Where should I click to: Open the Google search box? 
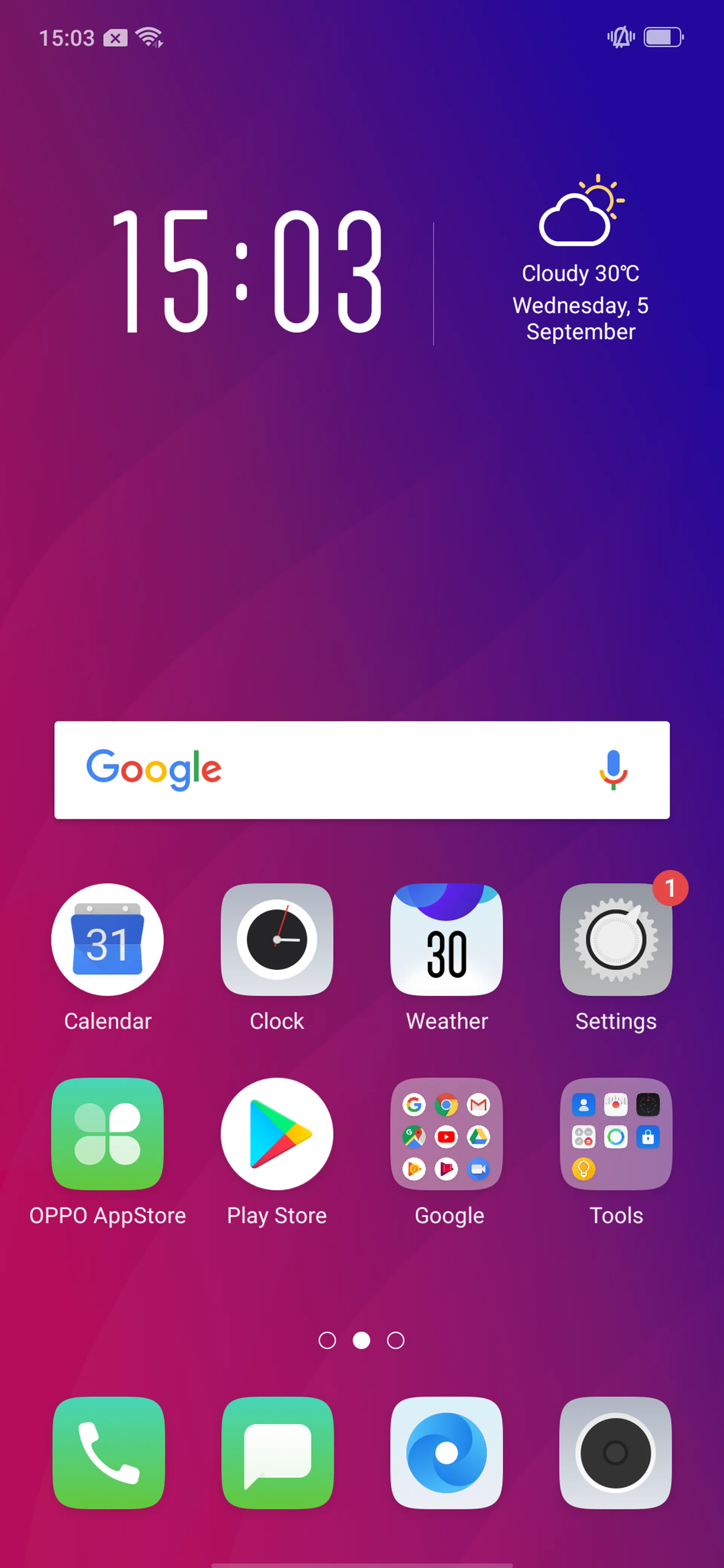[x=341, y=770]
